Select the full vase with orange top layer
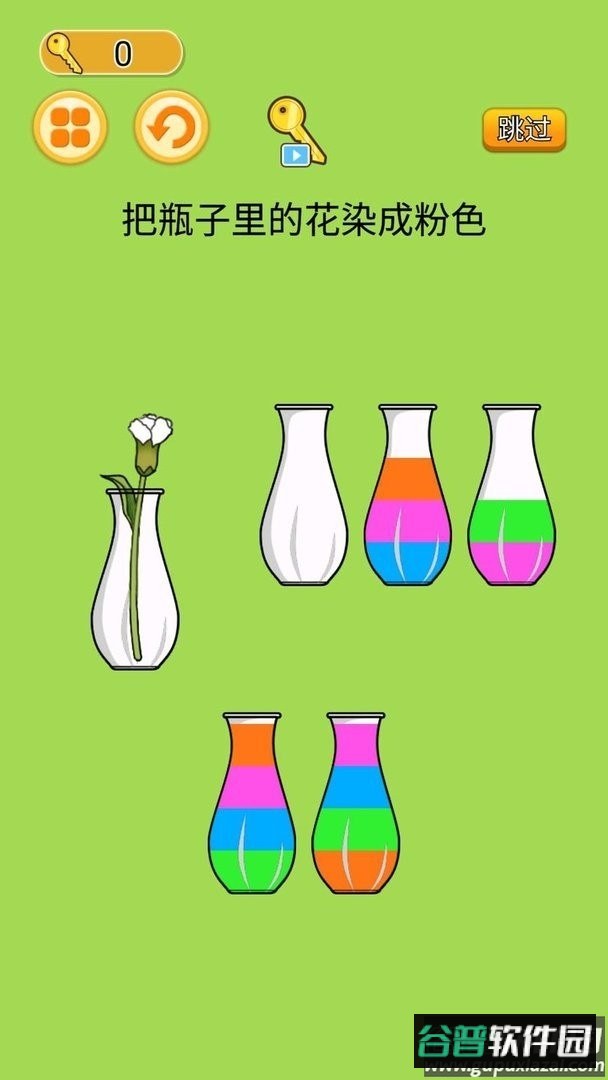 point(252,803)
